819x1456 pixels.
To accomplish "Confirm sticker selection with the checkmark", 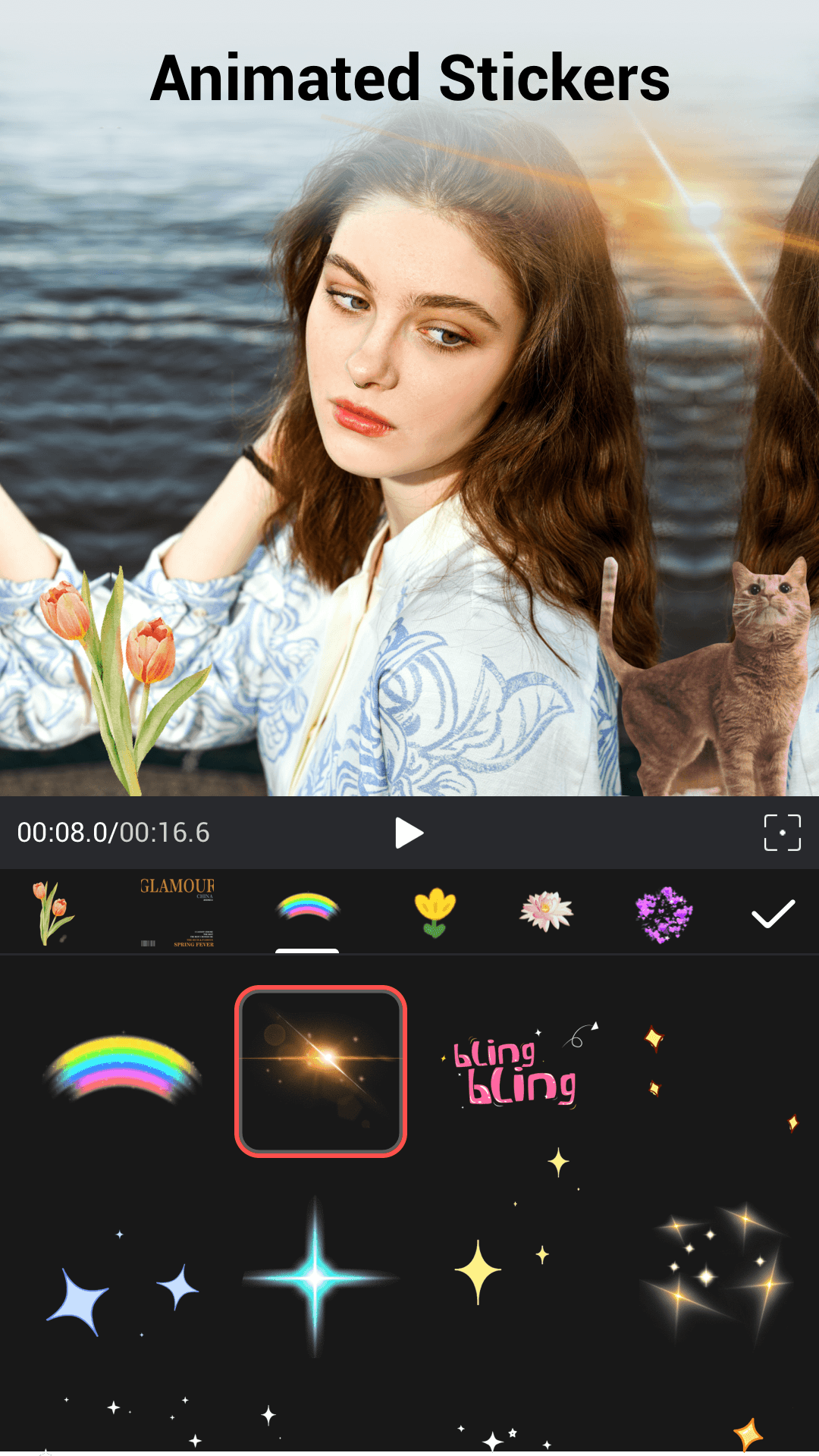I will [773, 914].
